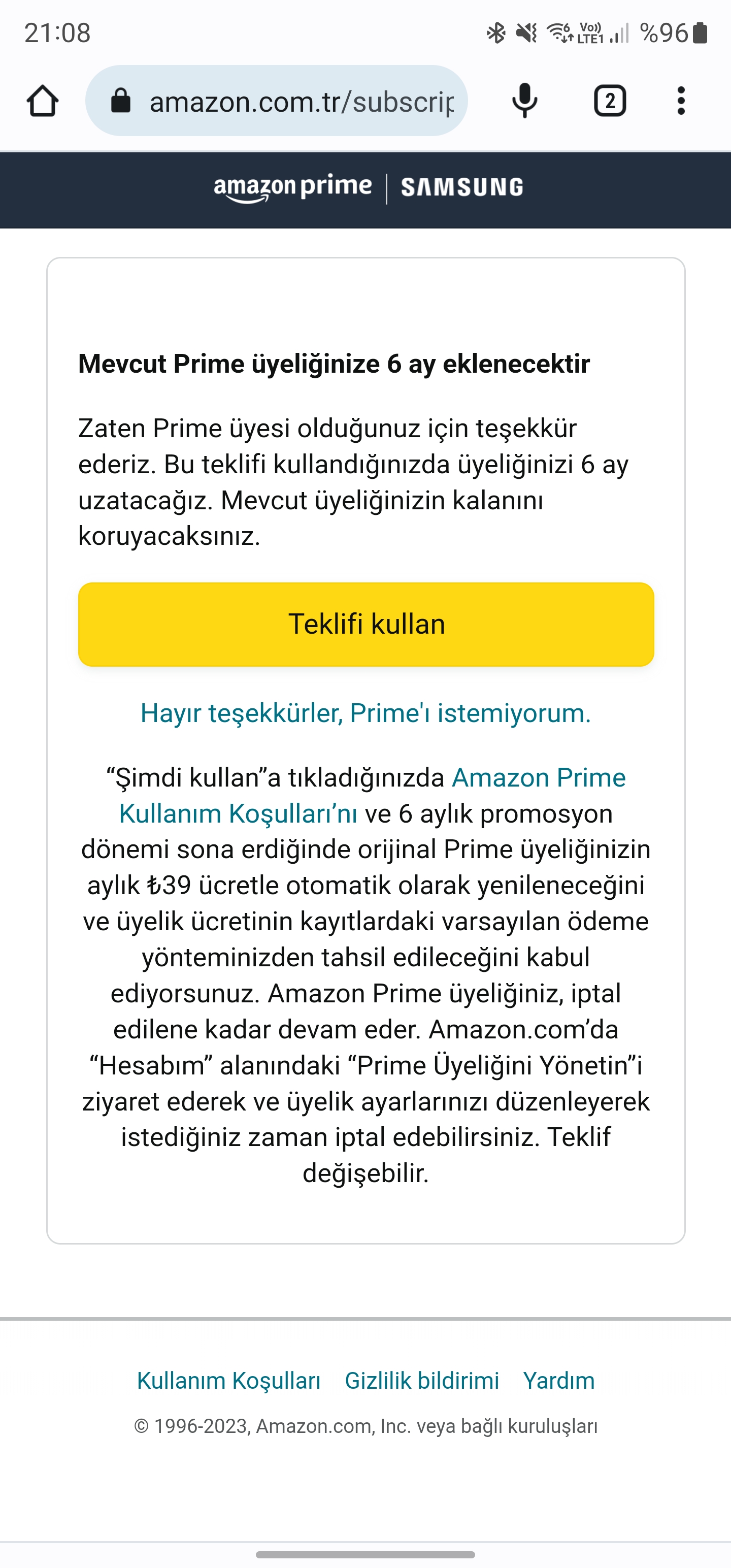The image size is (731, 1568).
Task: Open the footer Kullanım Koşulları link
Action: click(x=229, y=1381)
